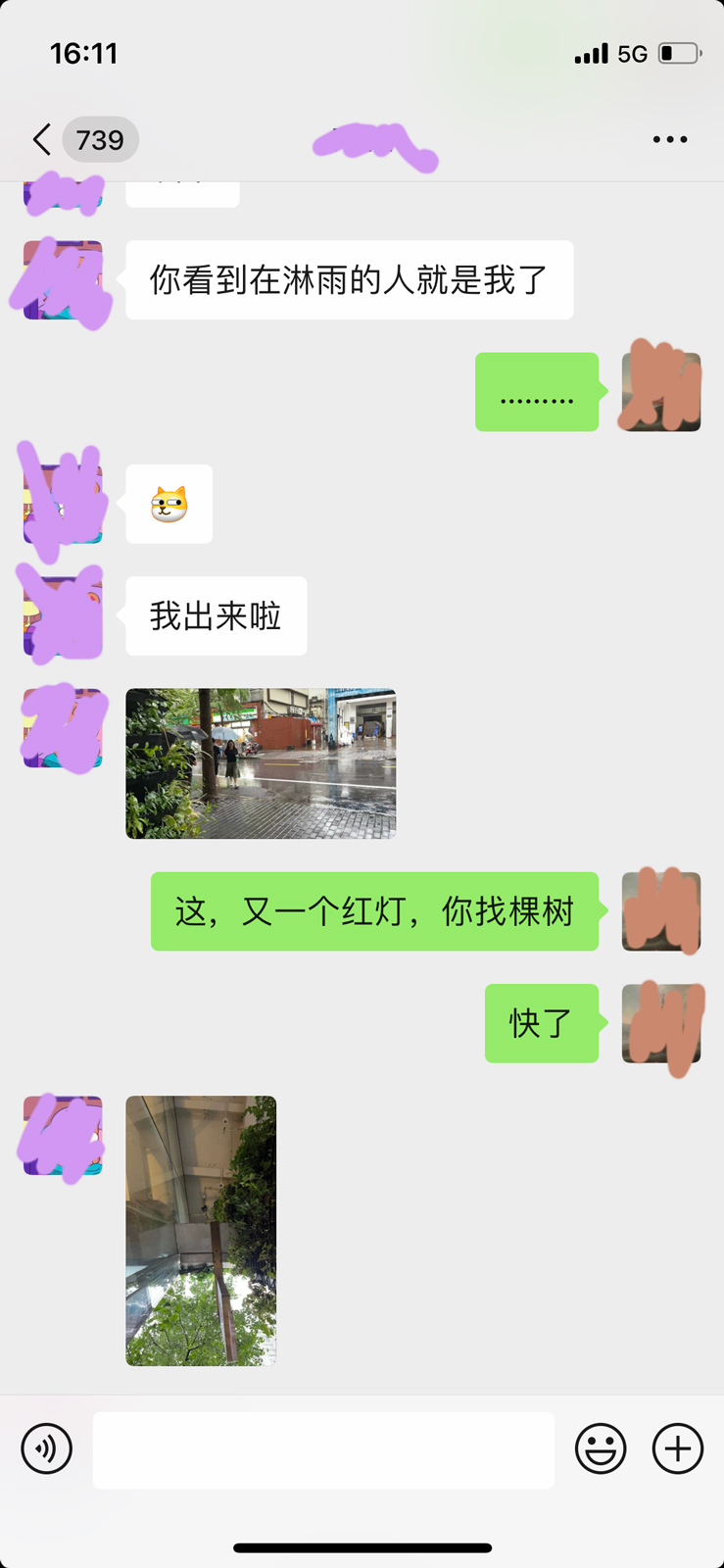Screen dimensions: 724x1568
Task: Open my avatar beside the 快了 message
Action: coord(661,1023)
